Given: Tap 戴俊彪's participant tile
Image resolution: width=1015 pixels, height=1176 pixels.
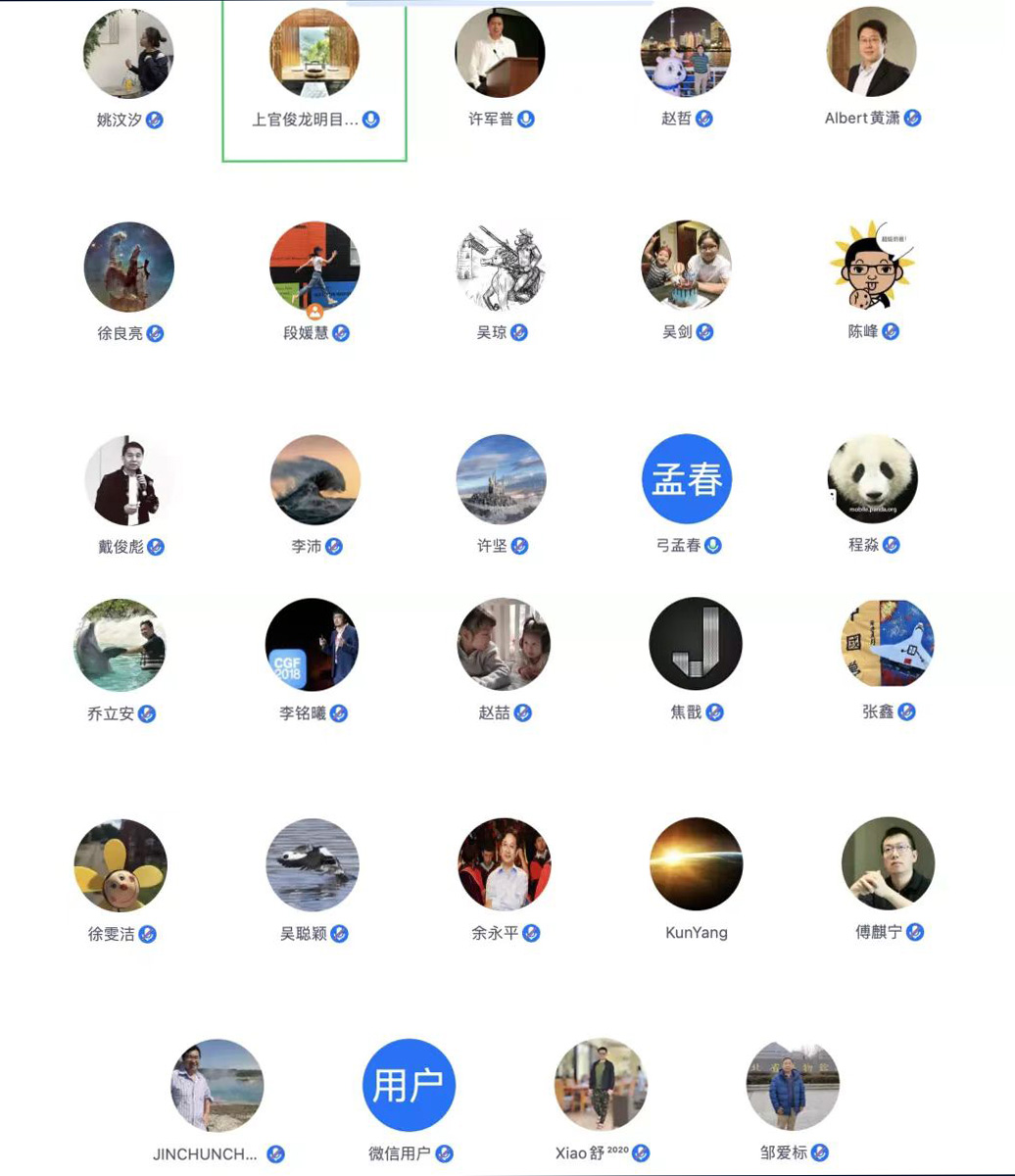Looking at the screenshot, I should click(130, 480).
